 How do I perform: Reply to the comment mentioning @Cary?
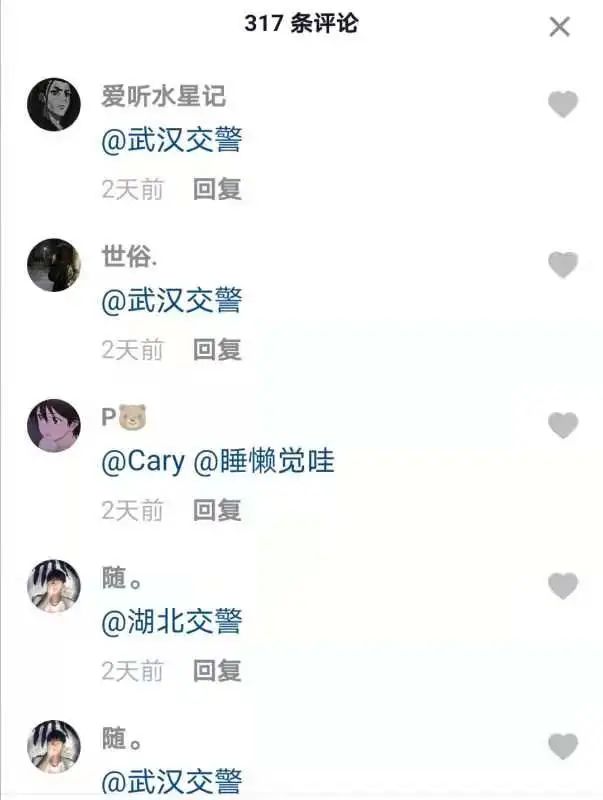217,510
